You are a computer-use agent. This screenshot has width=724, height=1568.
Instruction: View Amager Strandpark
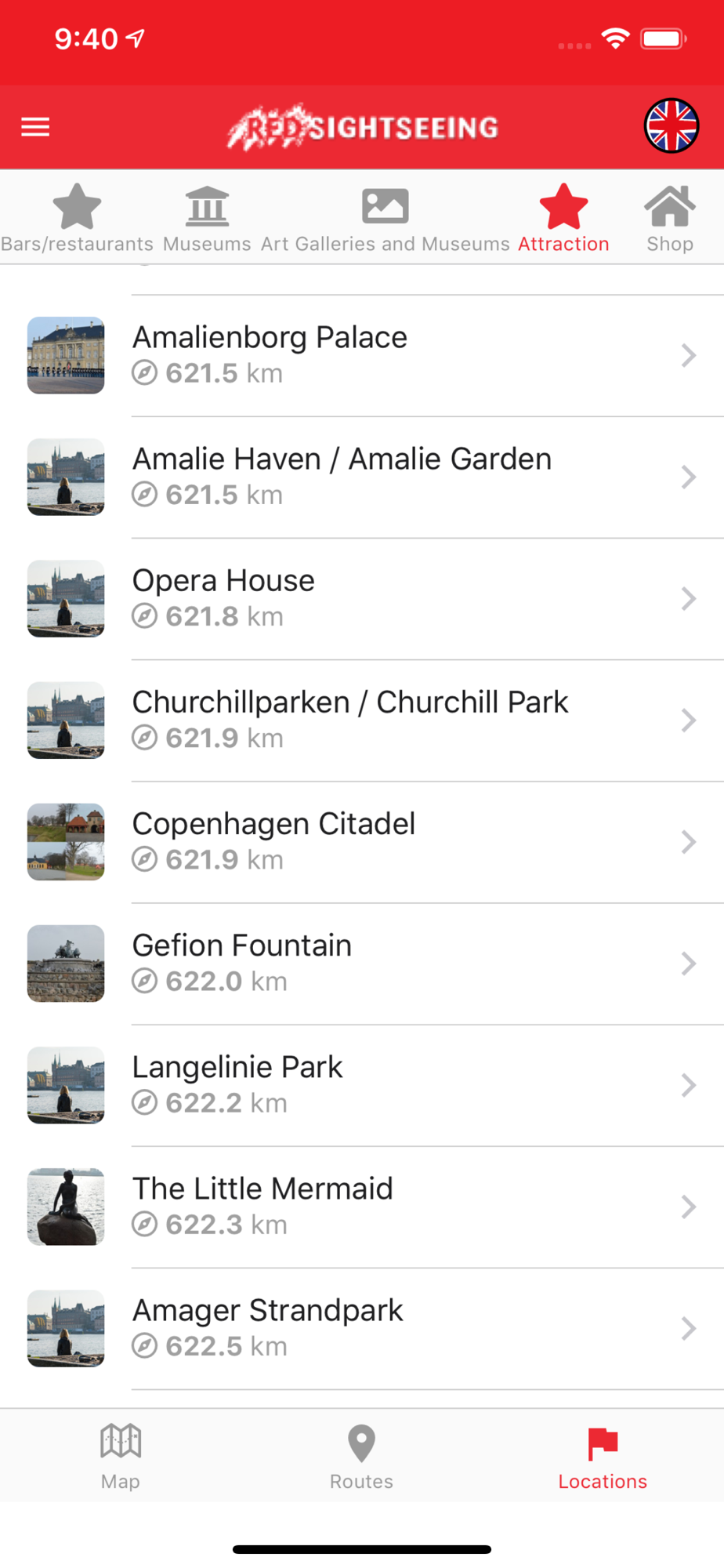point(362,1328)
